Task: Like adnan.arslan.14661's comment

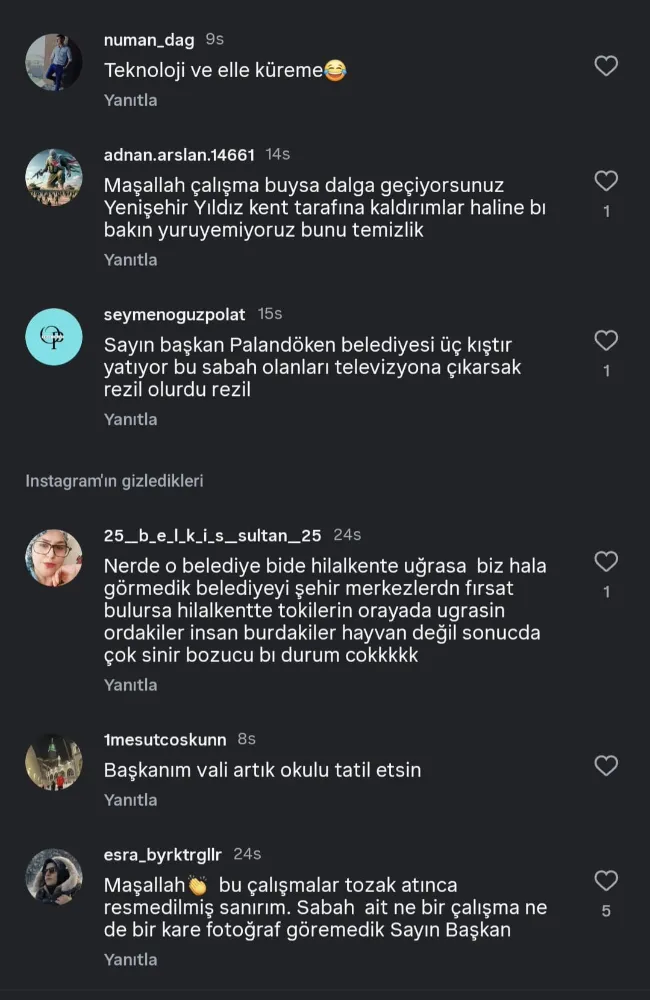Action: pos(606,181)
